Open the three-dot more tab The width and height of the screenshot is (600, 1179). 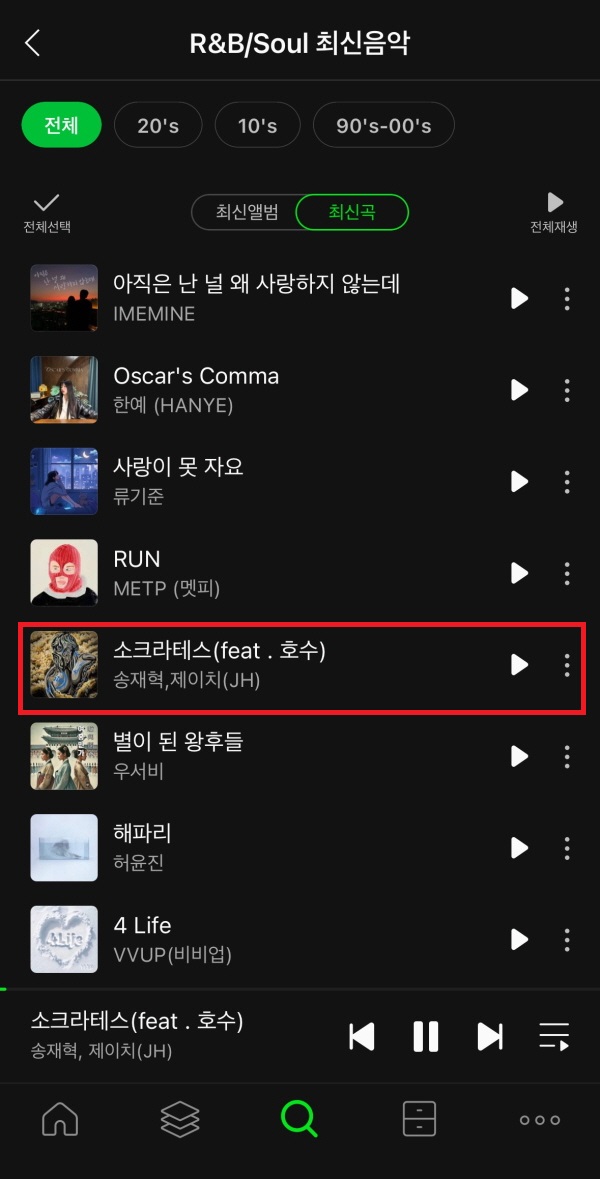pos(540,1120)
